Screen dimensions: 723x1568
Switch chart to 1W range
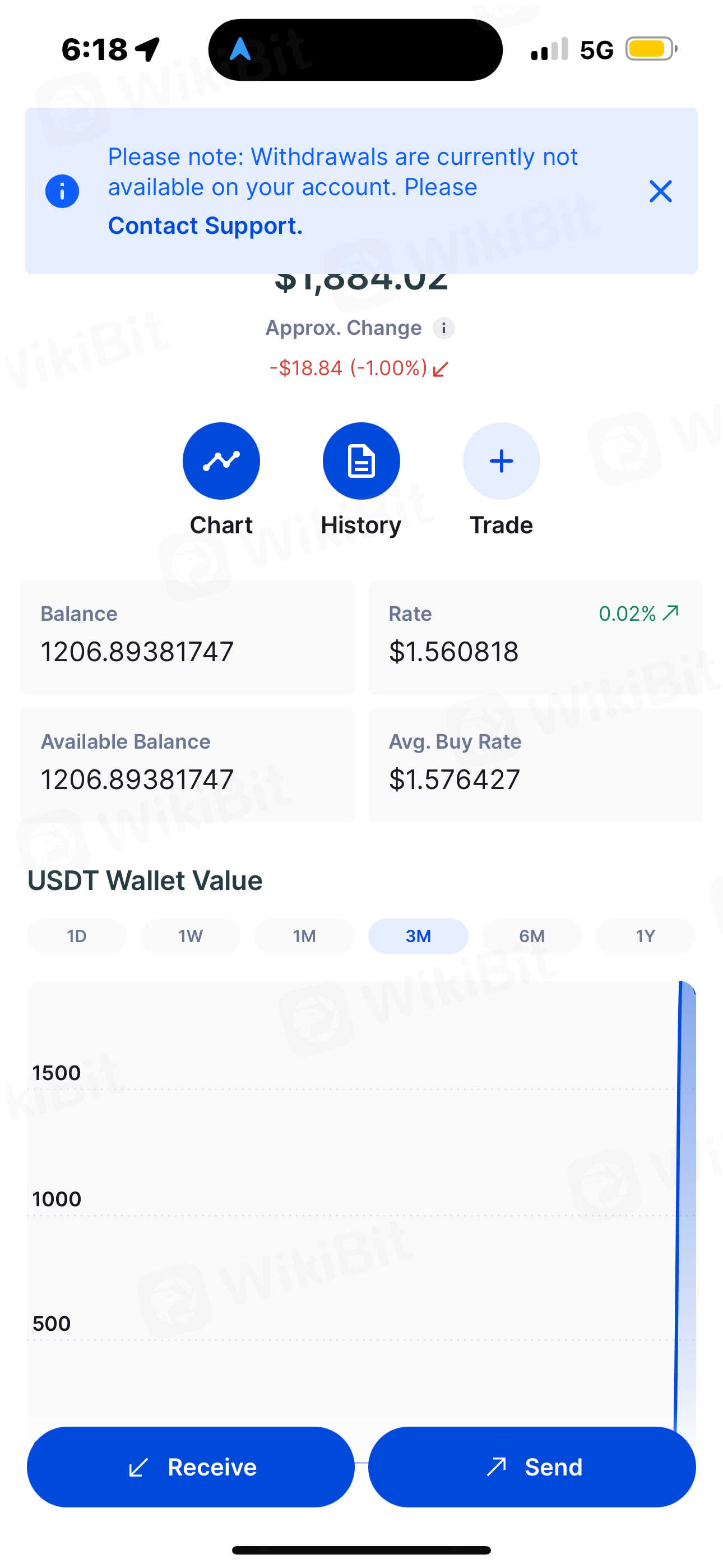[191, 935]
